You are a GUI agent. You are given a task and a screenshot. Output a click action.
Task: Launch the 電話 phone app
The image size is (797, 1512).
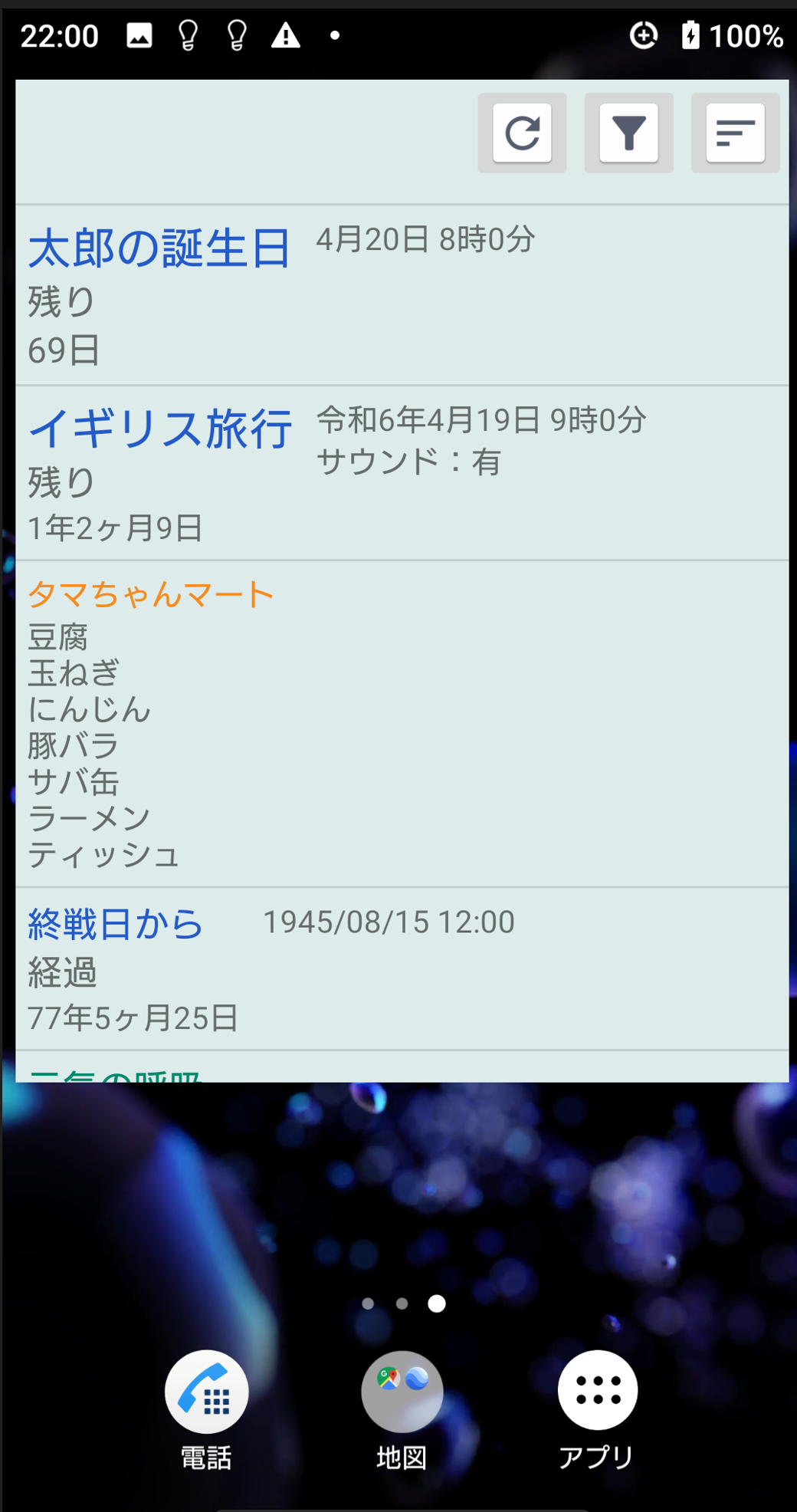[206, 1392]
